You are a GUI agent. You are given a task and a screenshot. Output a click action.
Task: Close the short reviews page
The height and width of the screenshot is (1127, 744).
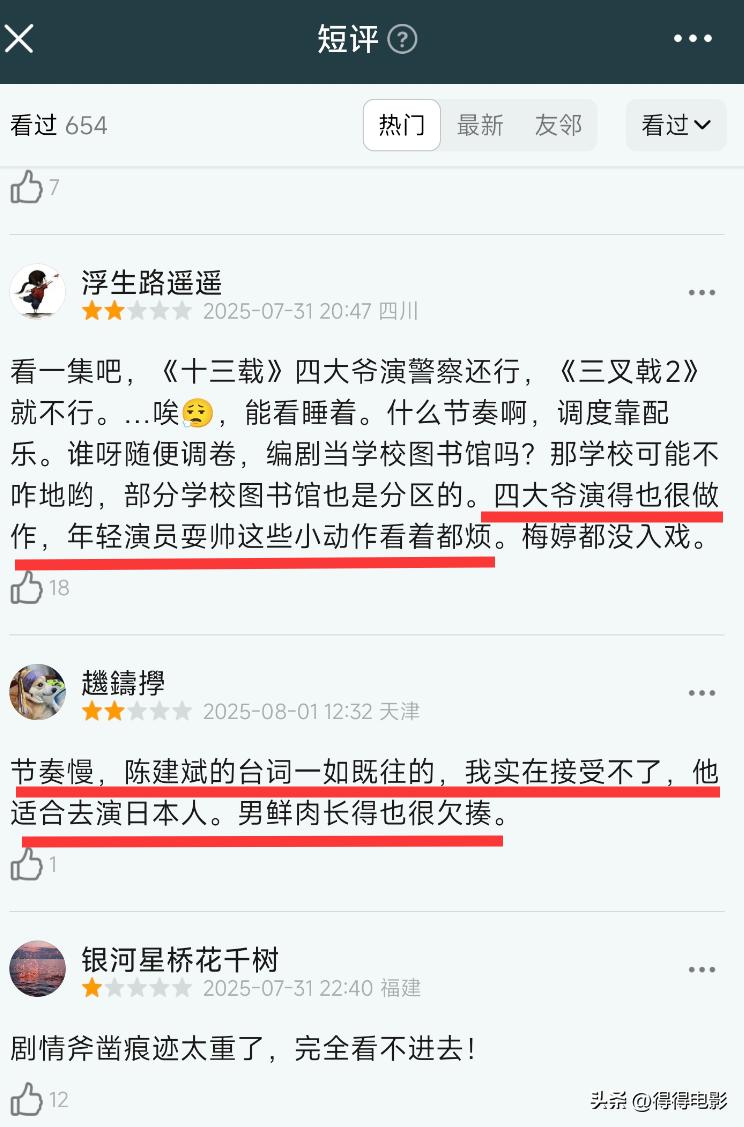tap(20, 39)
